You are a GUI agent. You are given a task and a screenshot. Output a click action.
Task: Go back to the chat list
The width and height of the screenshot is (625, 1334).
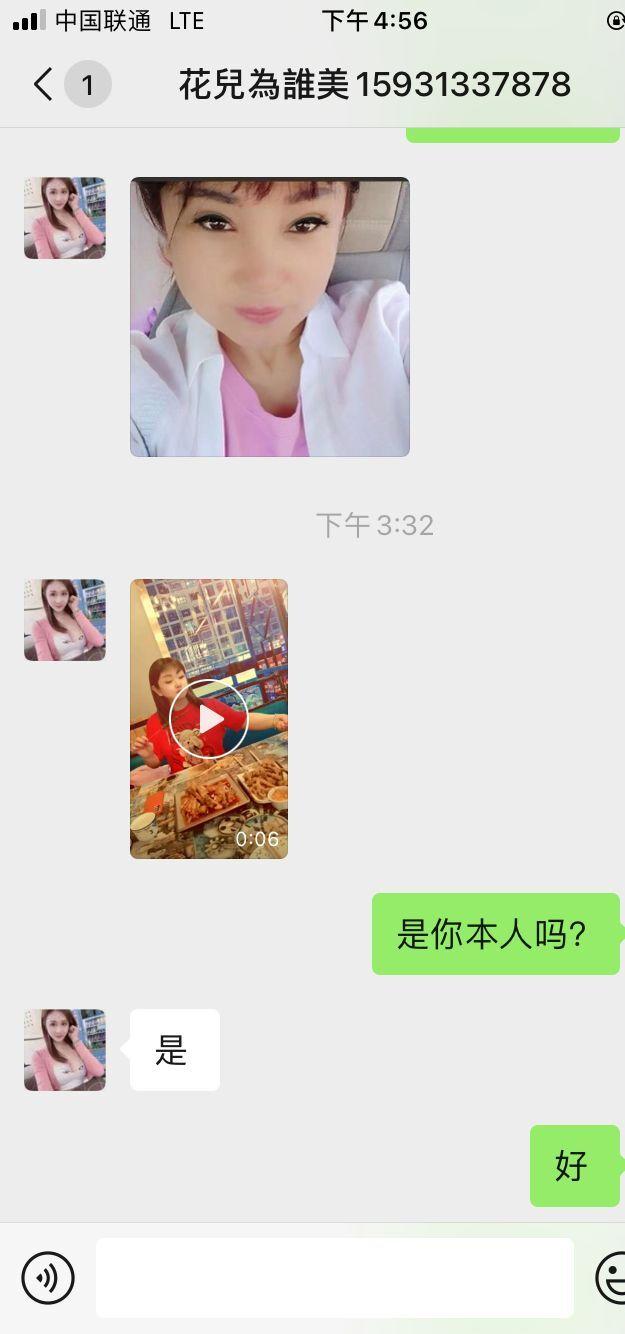pos(43,85)
